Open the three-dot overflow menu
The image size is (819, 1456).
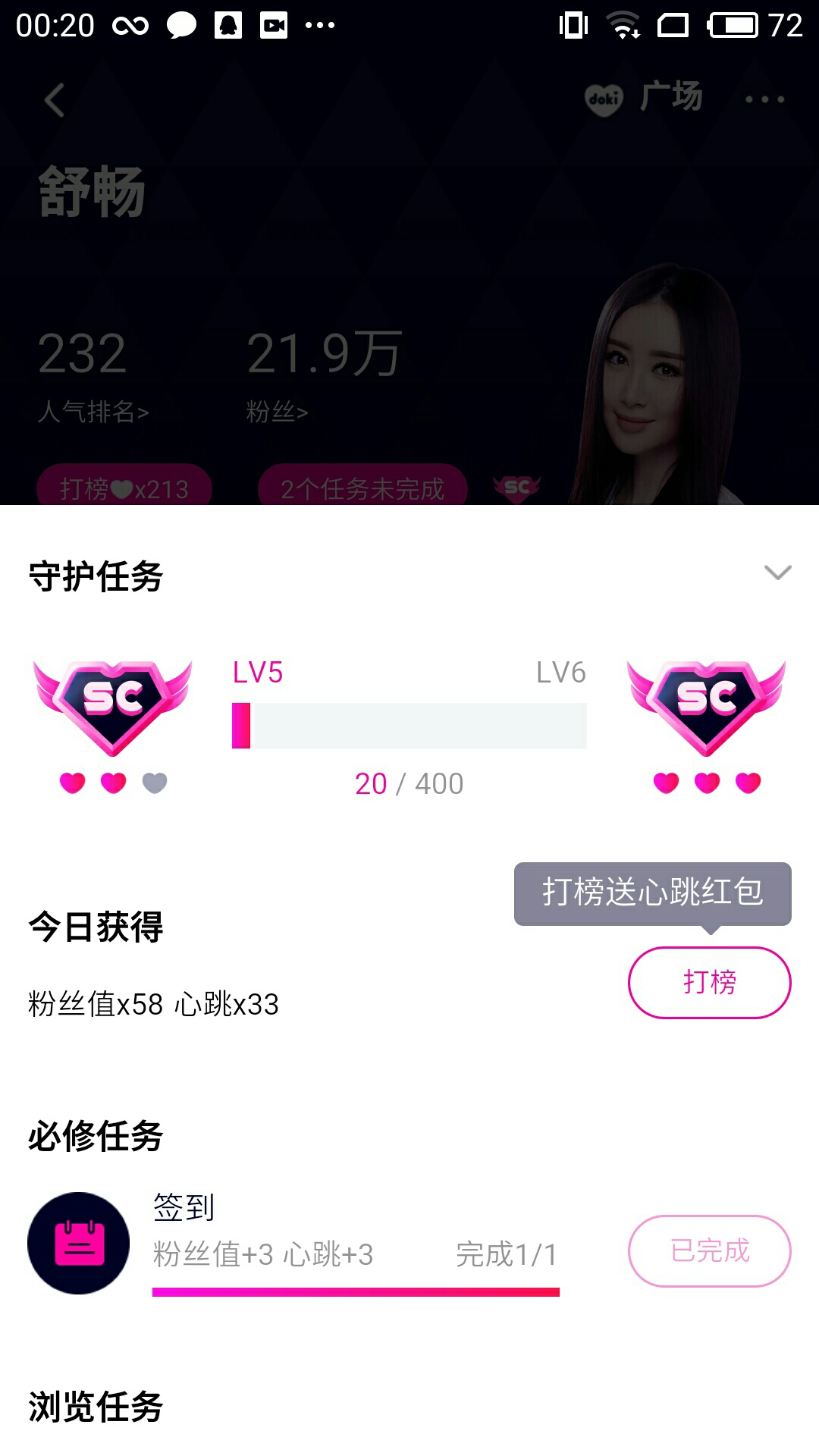click(764, 99)
